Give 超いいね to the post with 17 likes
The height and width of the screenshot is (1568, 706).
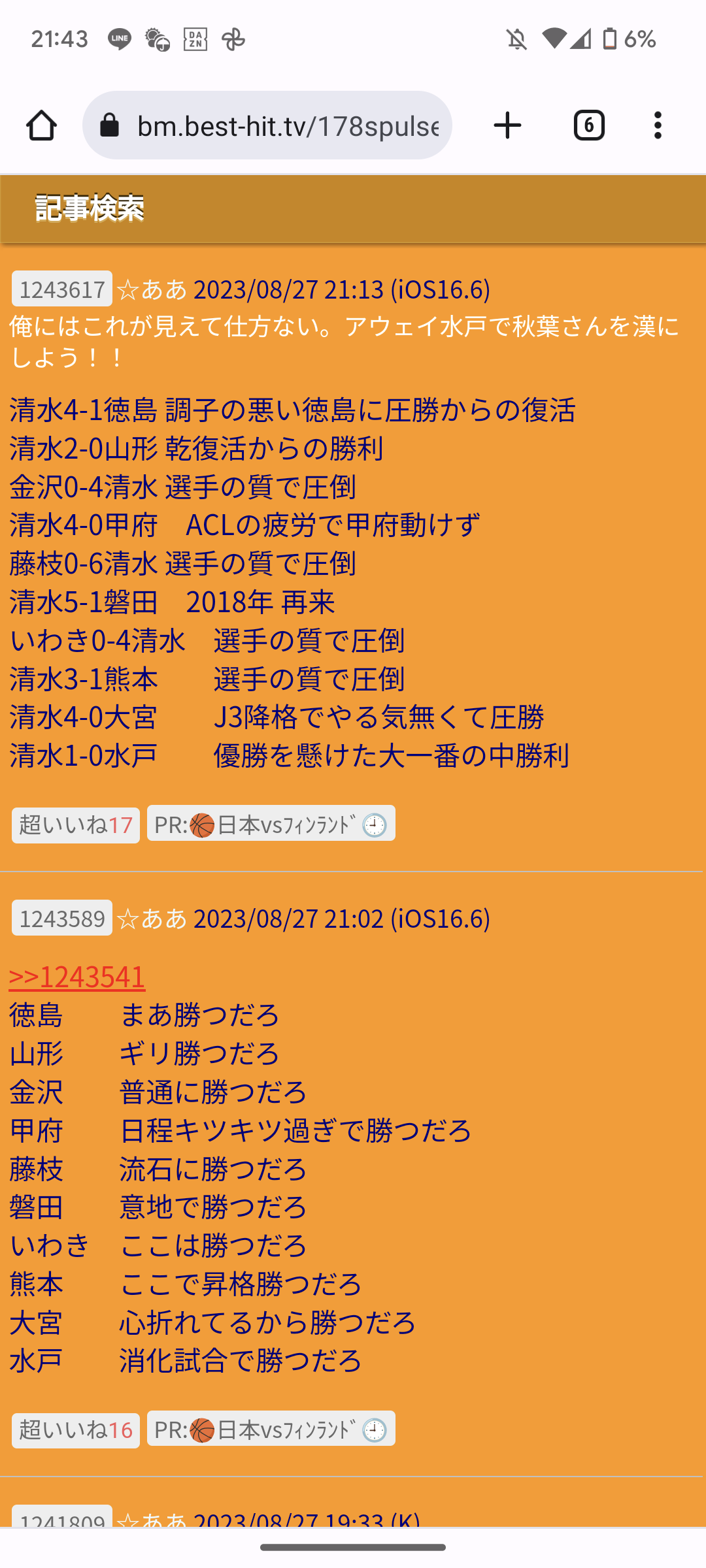pos(76,825)
